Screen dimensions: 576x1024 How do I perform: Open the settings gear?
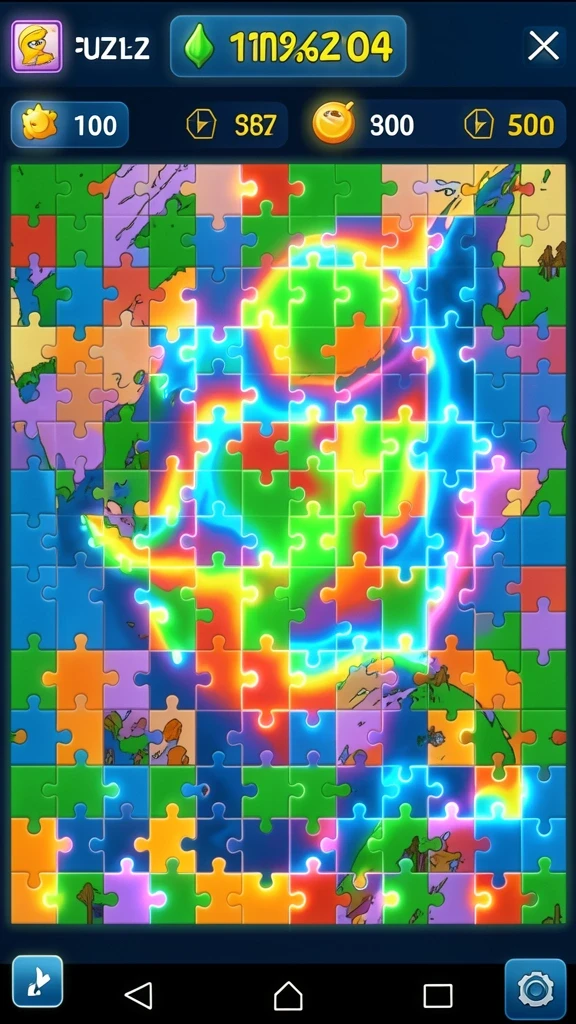click(x=536, y=989)
